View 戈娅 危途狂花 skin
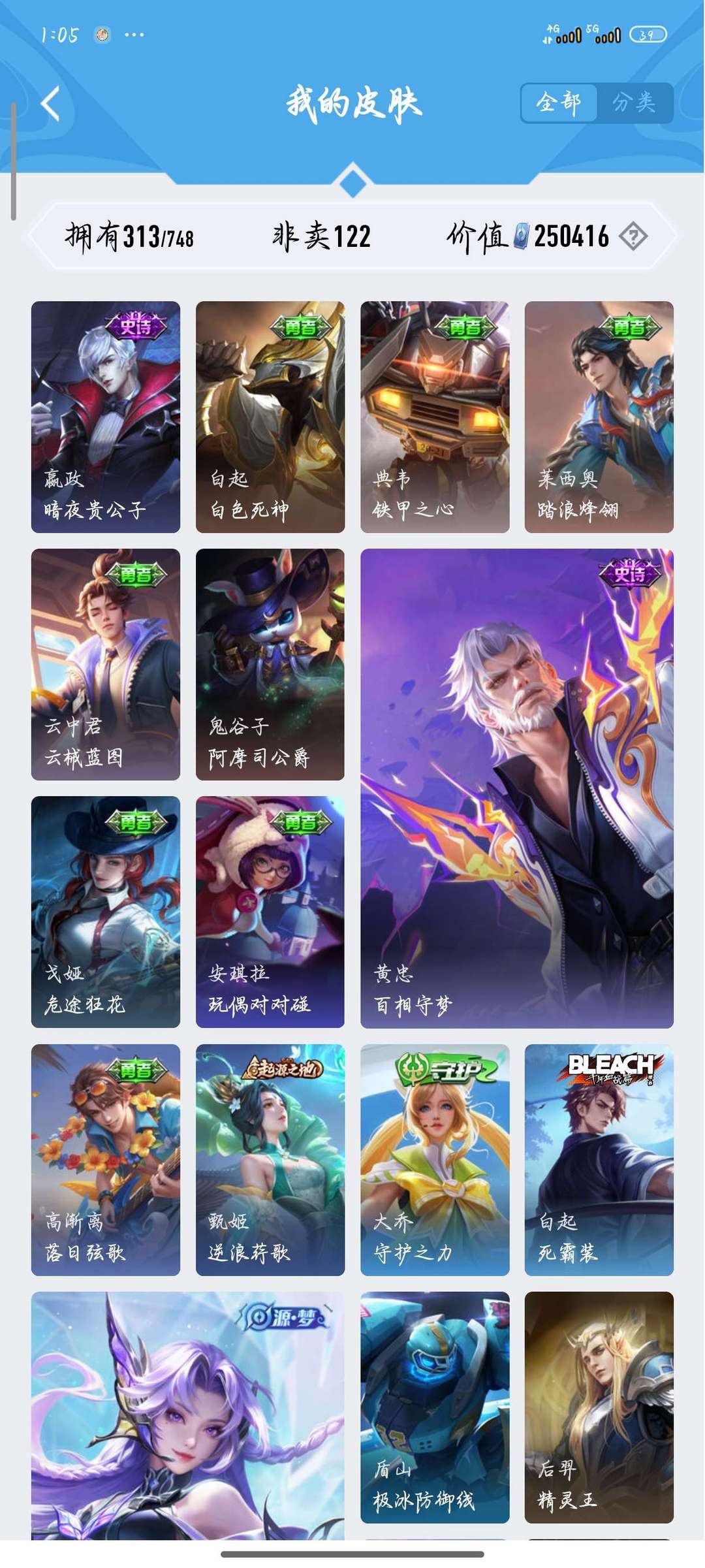 tap(106, 912)
